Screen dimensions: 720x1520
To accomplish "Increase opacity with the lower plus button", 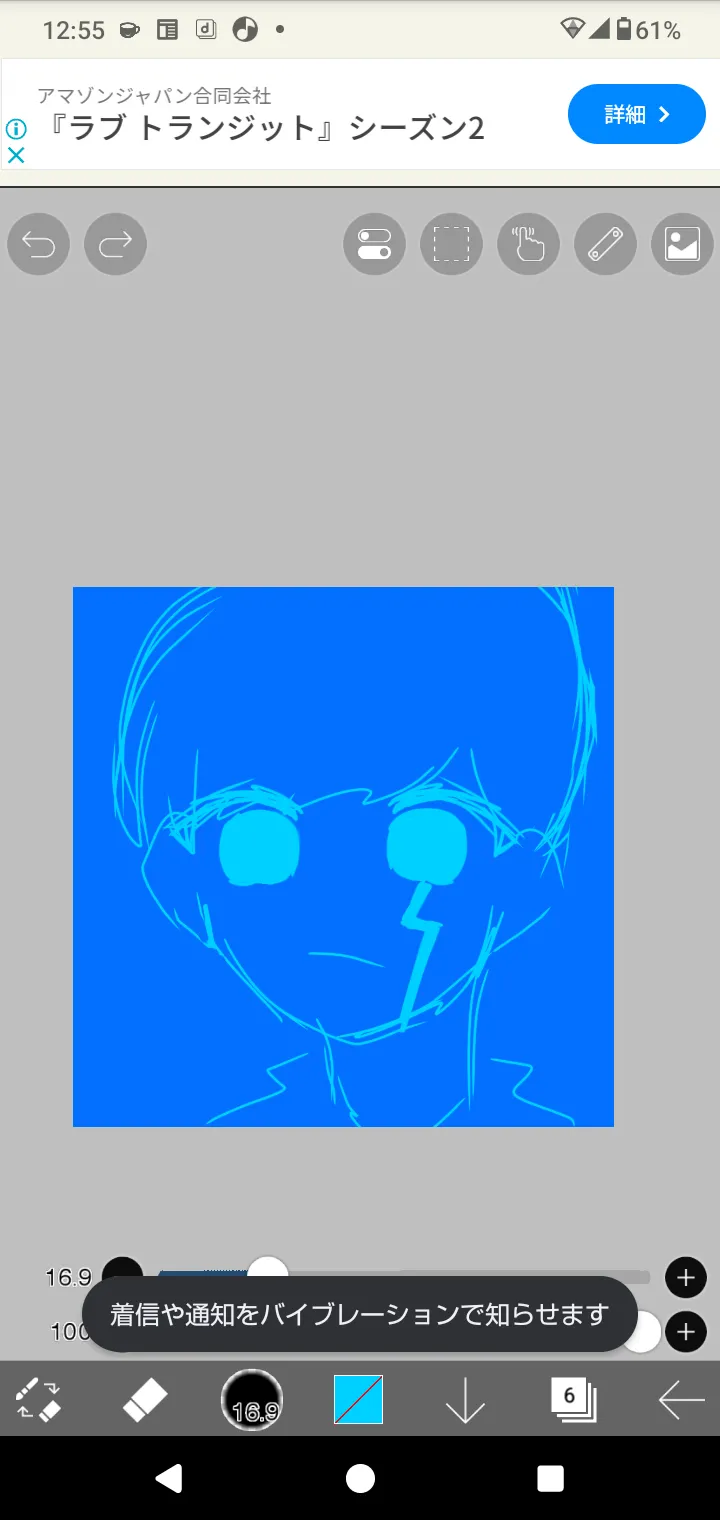I will pos(686,1332).
